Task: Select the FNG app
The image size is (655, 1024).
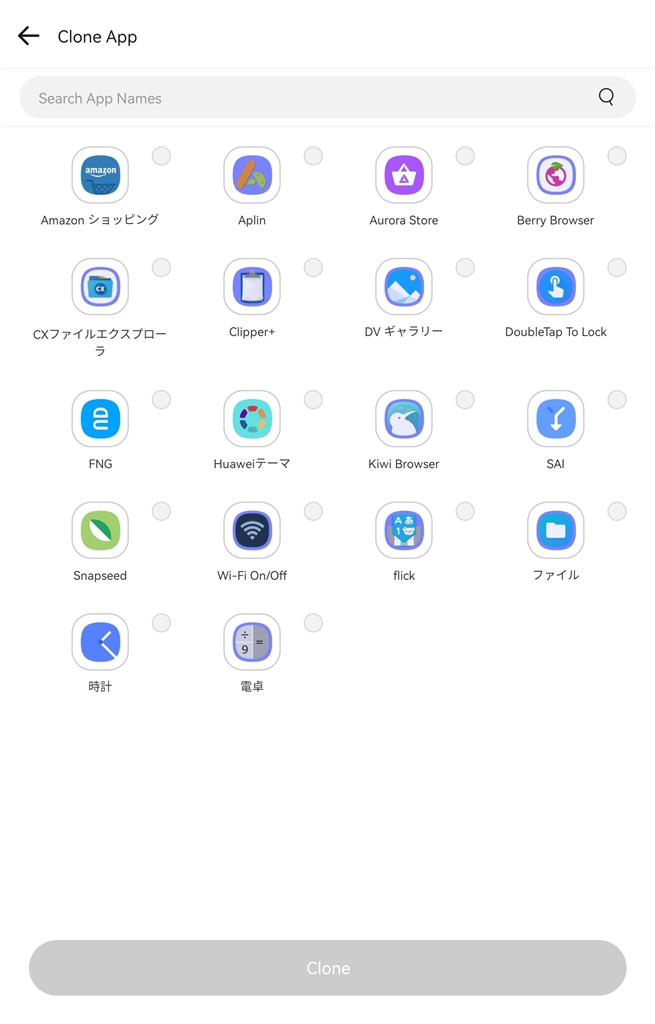Action: [x=161, y=400]
